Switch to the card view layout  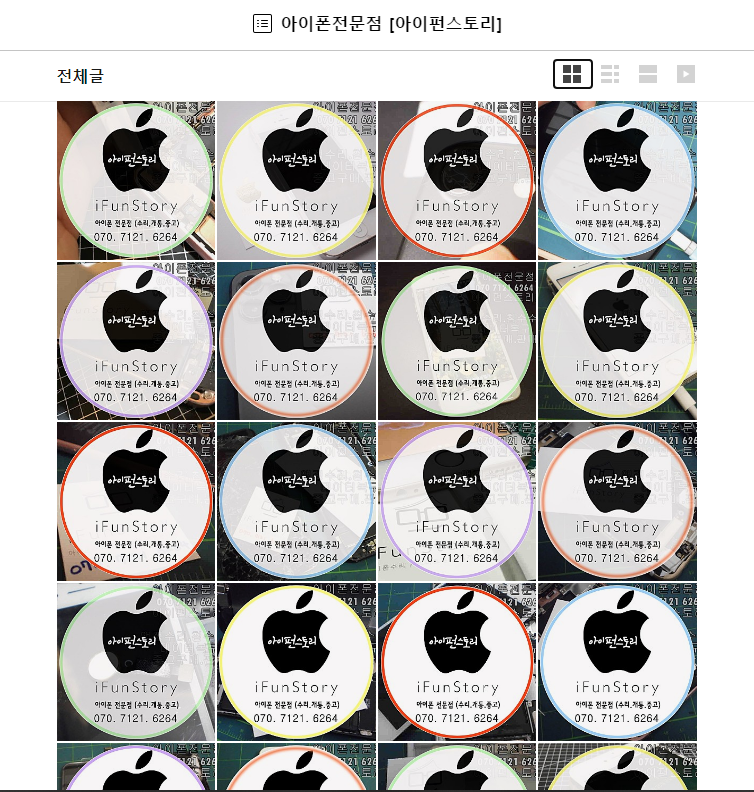pos(647,74)
